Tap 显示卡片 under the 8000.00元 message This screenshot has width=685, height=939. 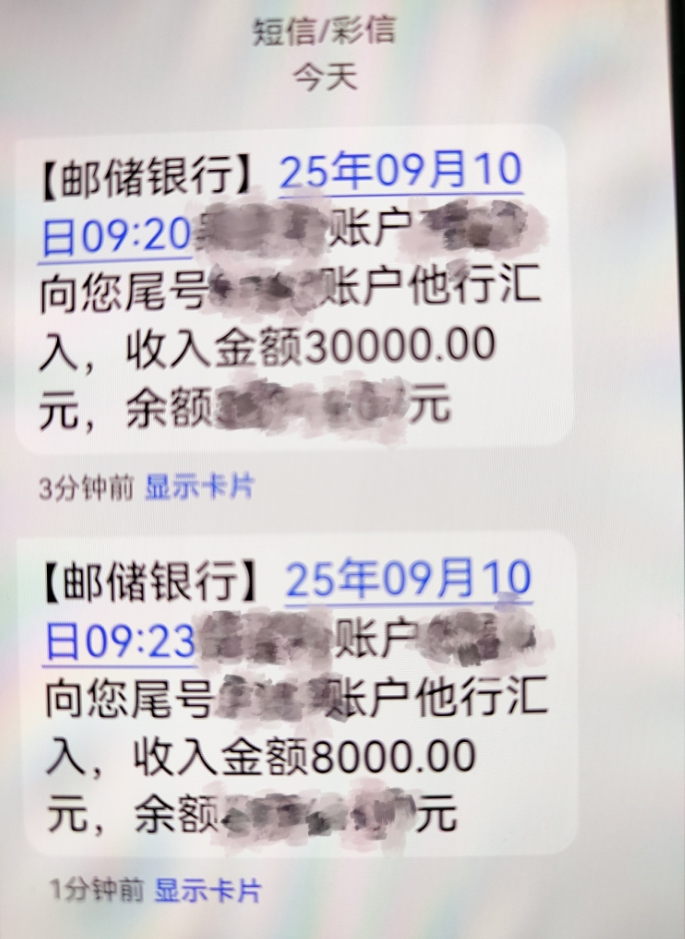coord(205,889)
